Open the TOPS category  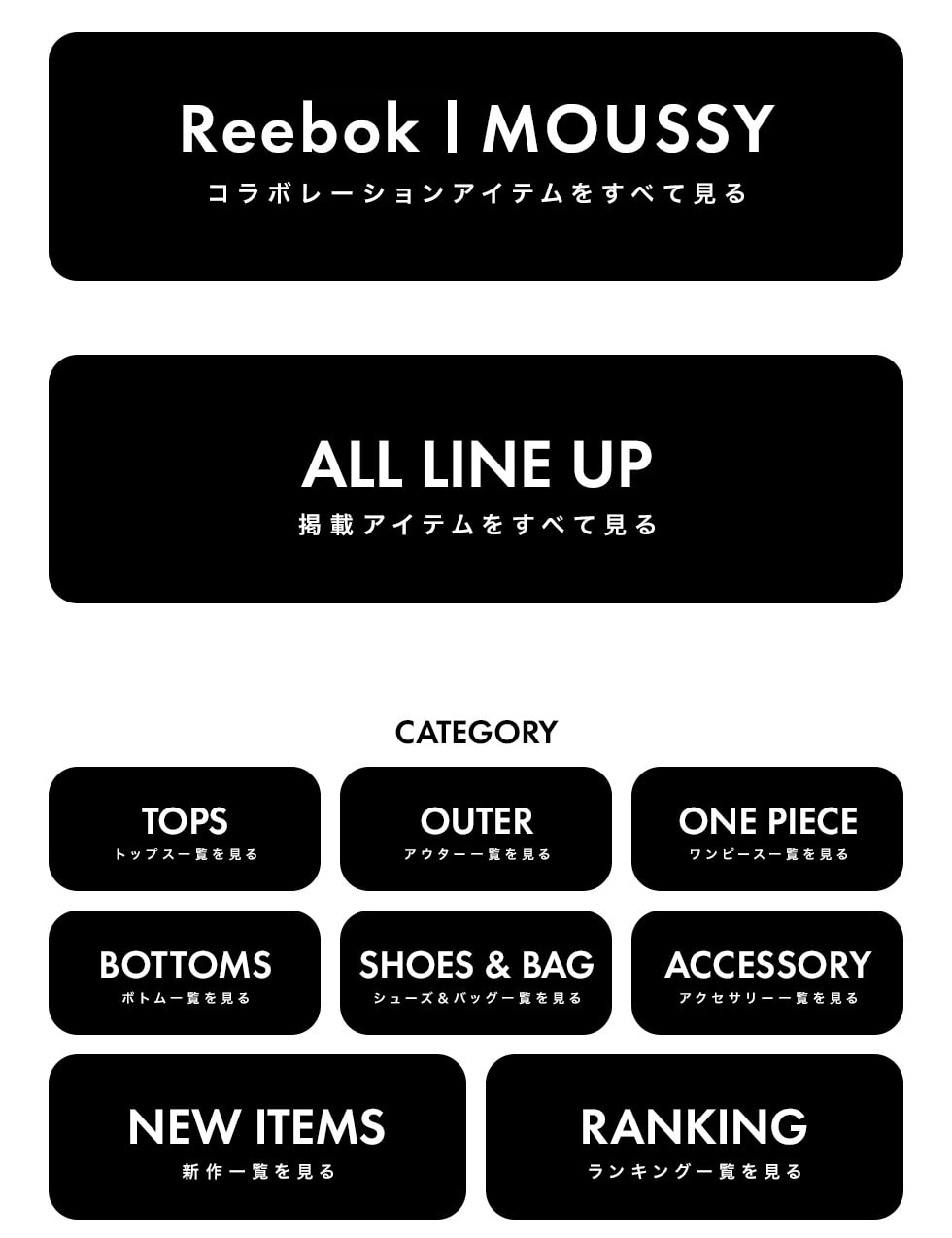coord(185,829)
